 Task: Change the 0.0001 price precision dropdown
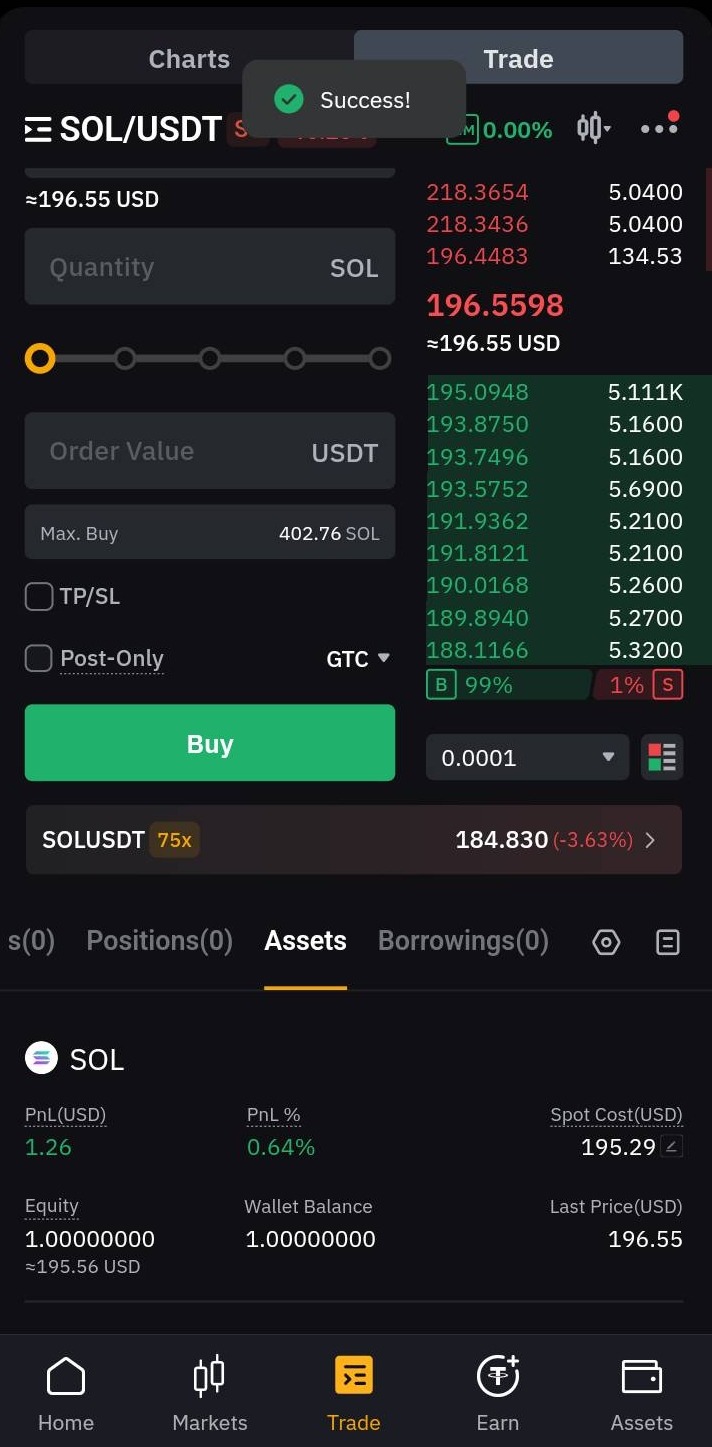[527, 757]
